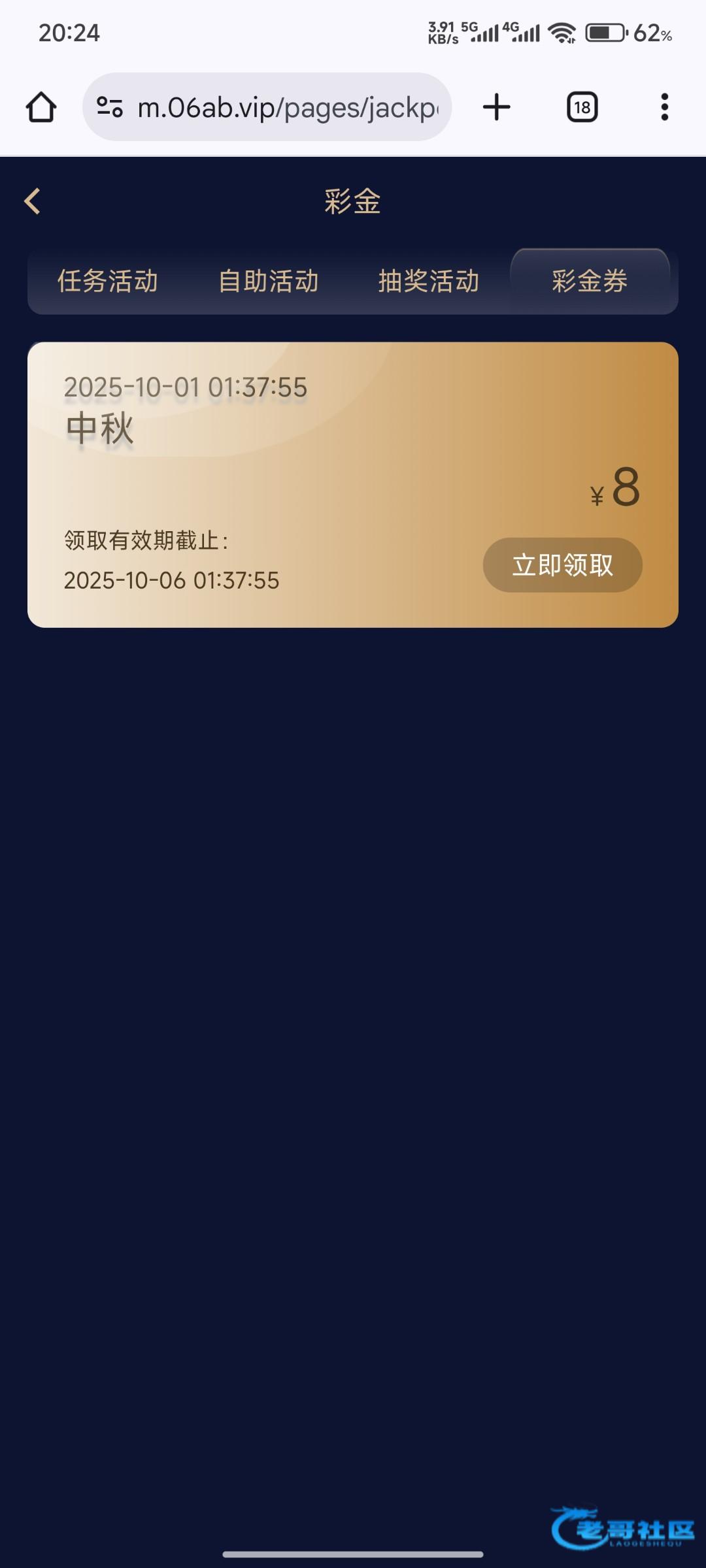Open the browser overflow menu

(x=664, y=107)
